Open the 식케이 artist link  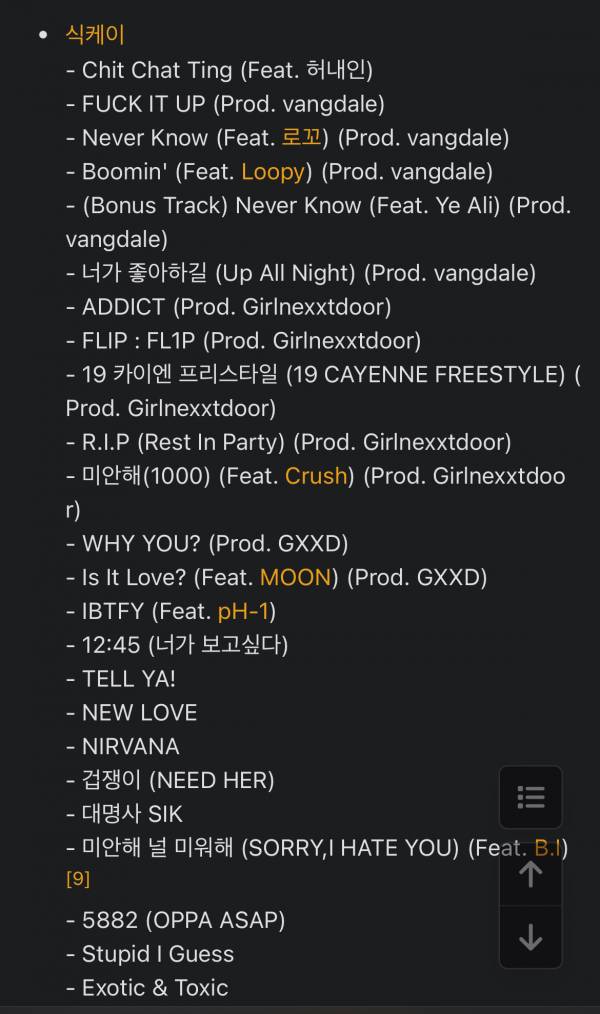pyautogui.click(x=95, y=35)
